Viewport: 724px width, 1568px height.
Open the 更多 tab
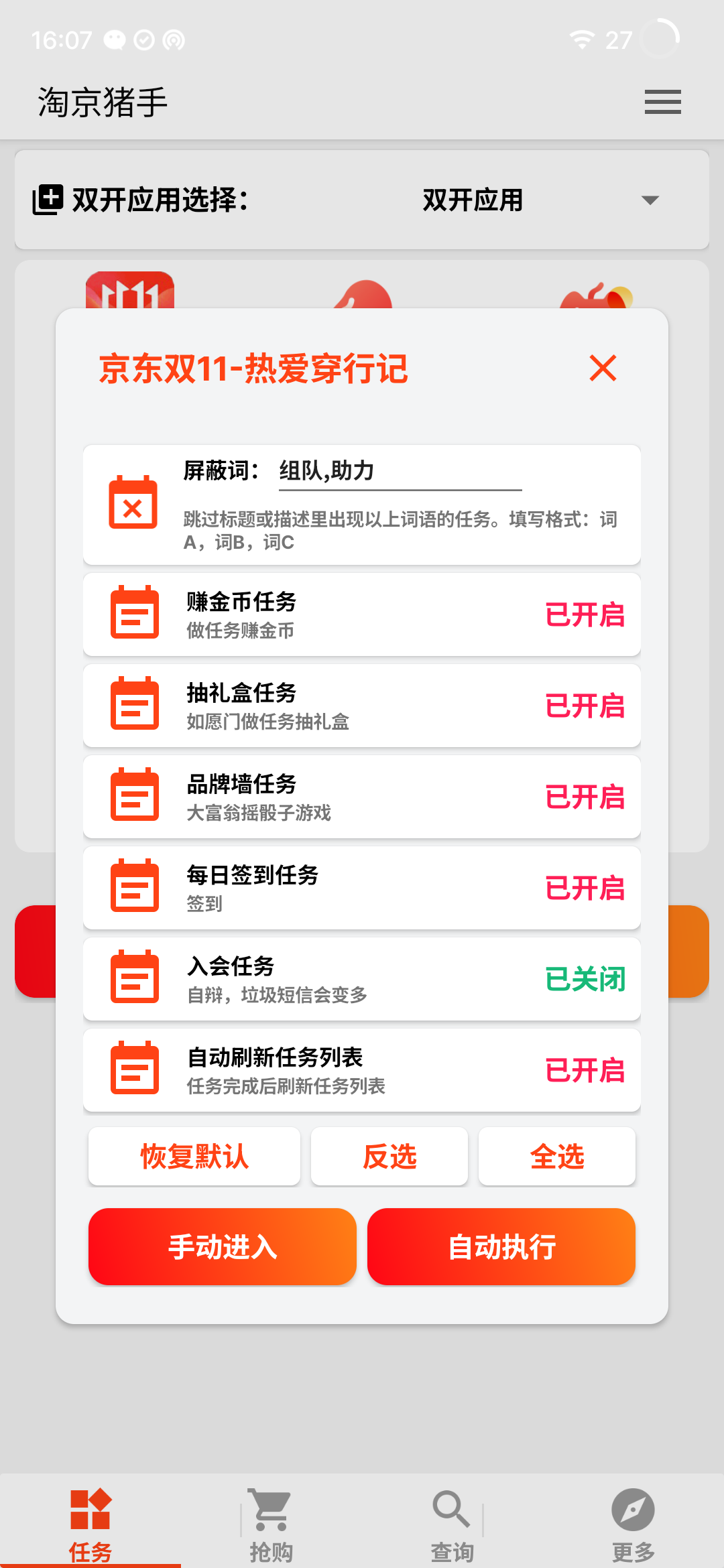(x=633, y=1522)
